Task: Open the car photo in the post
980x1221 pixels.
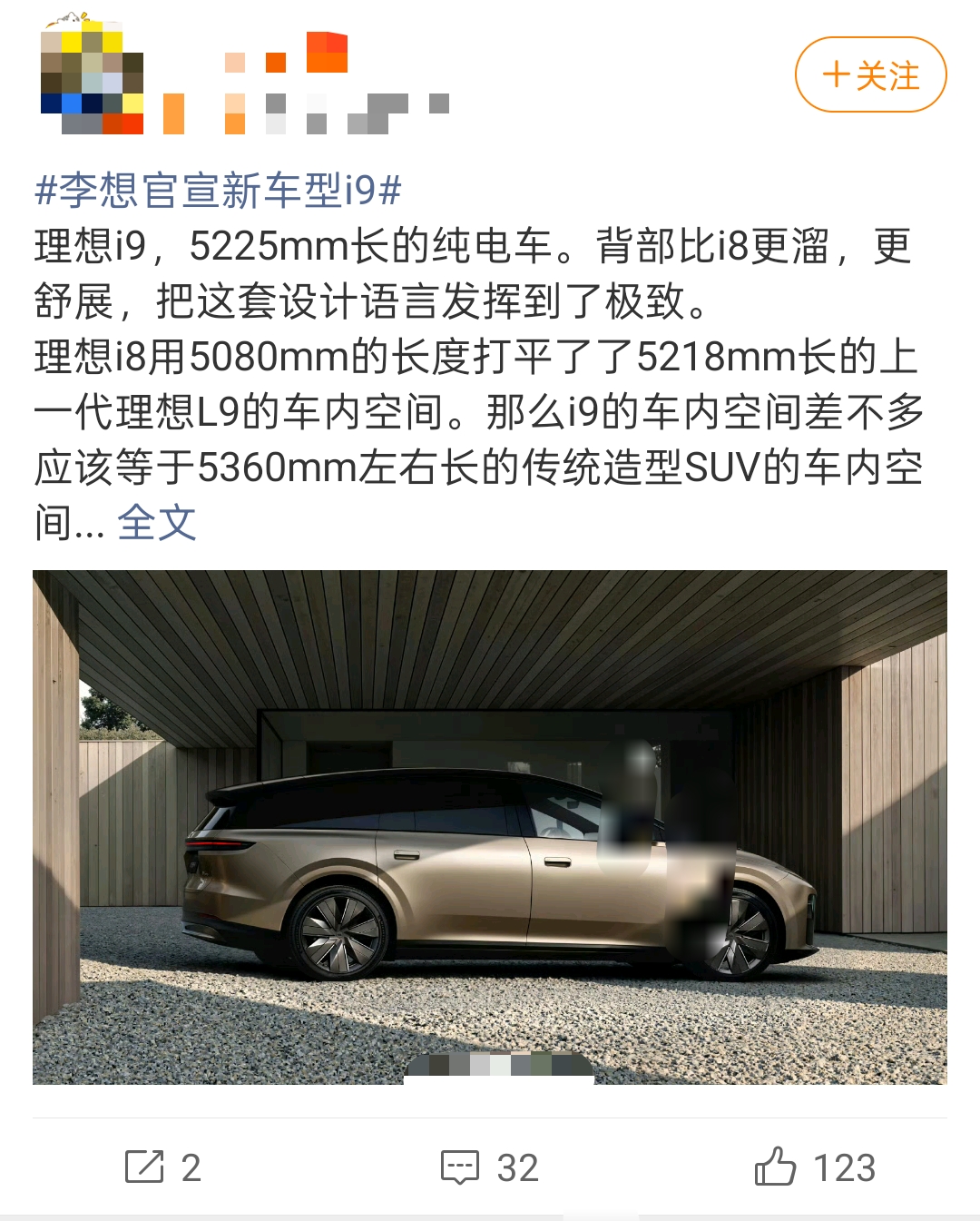Action: 490,827
